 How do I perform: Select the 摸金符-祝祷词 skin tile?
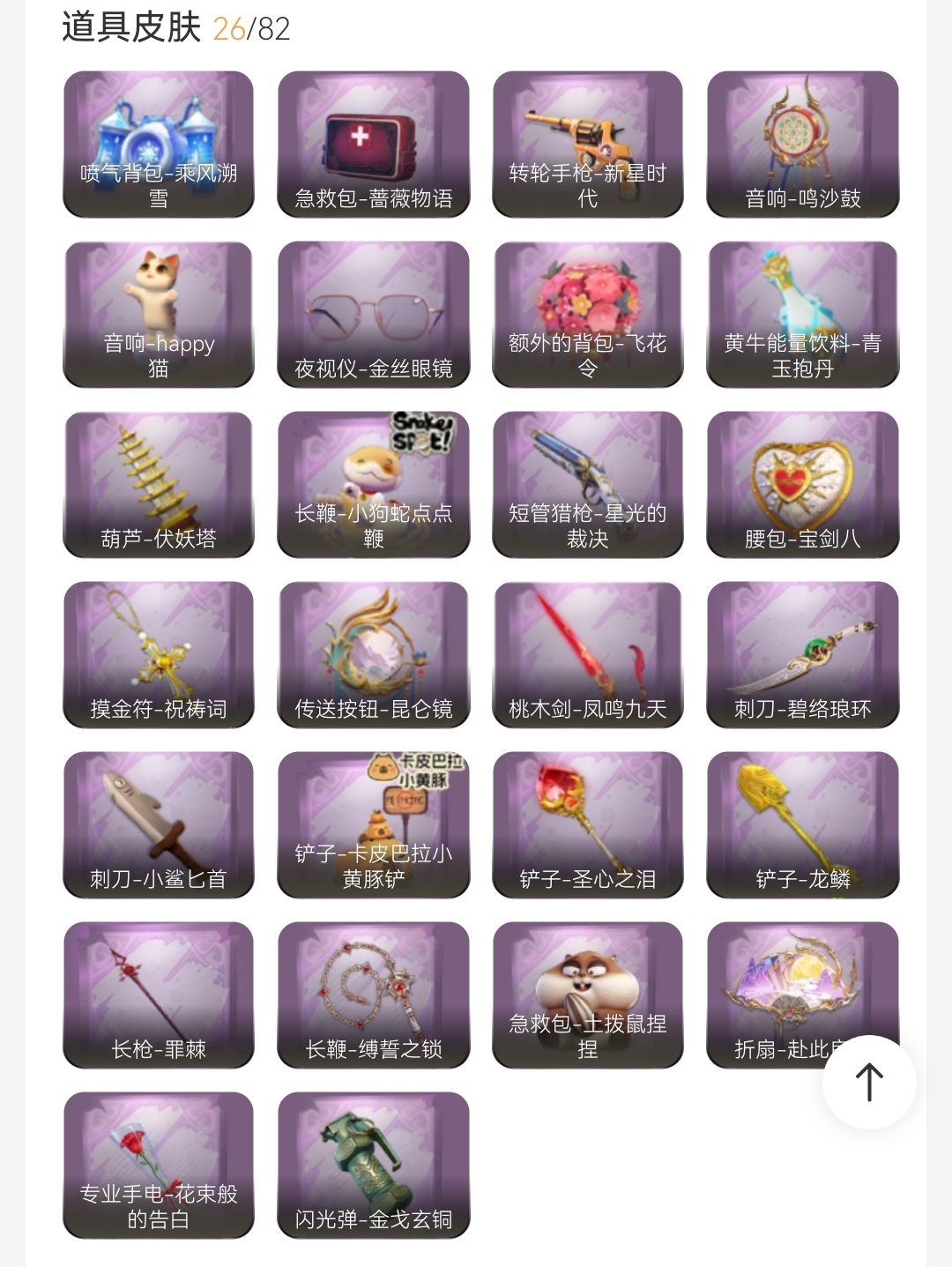coord(159,654)
